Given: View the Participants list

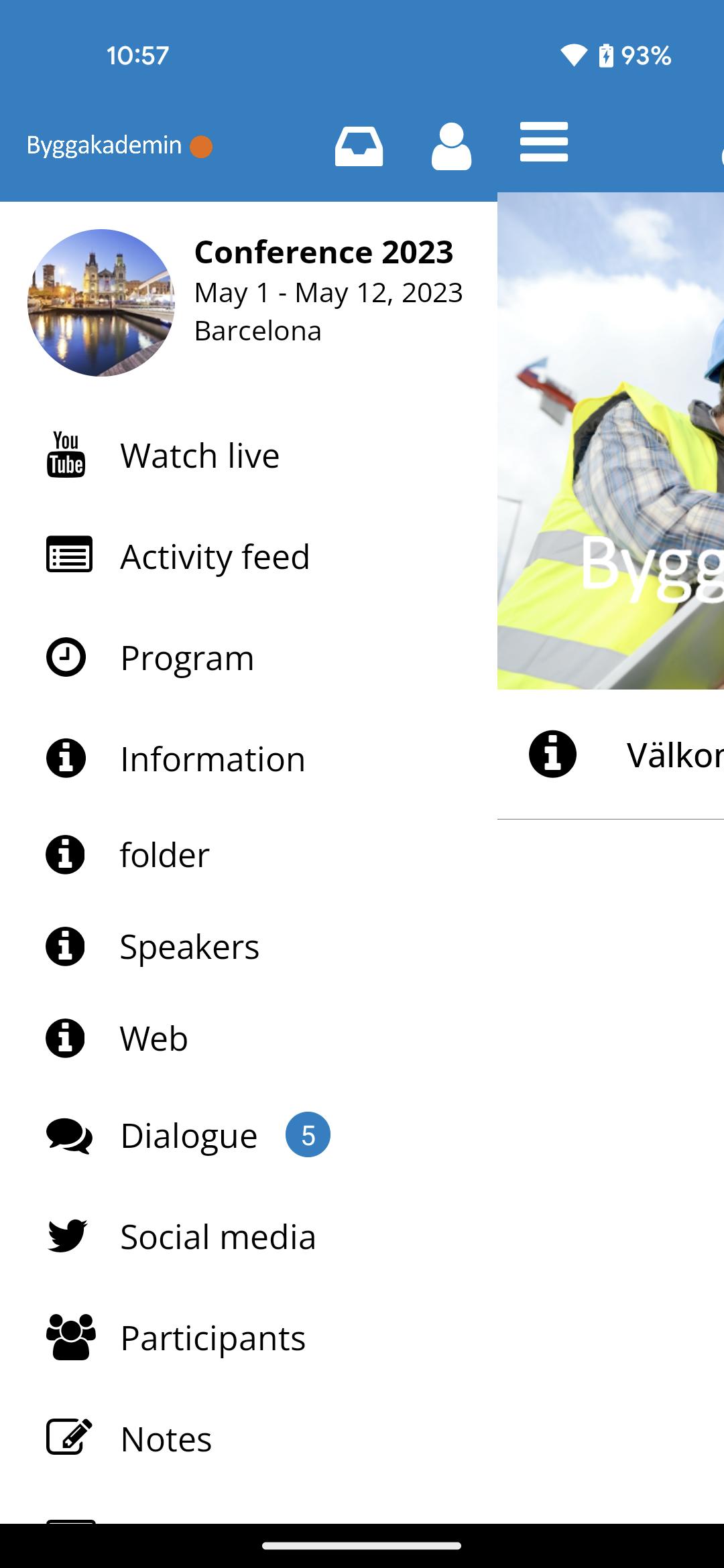Looking at the screenshot, I should [213, 1338].
